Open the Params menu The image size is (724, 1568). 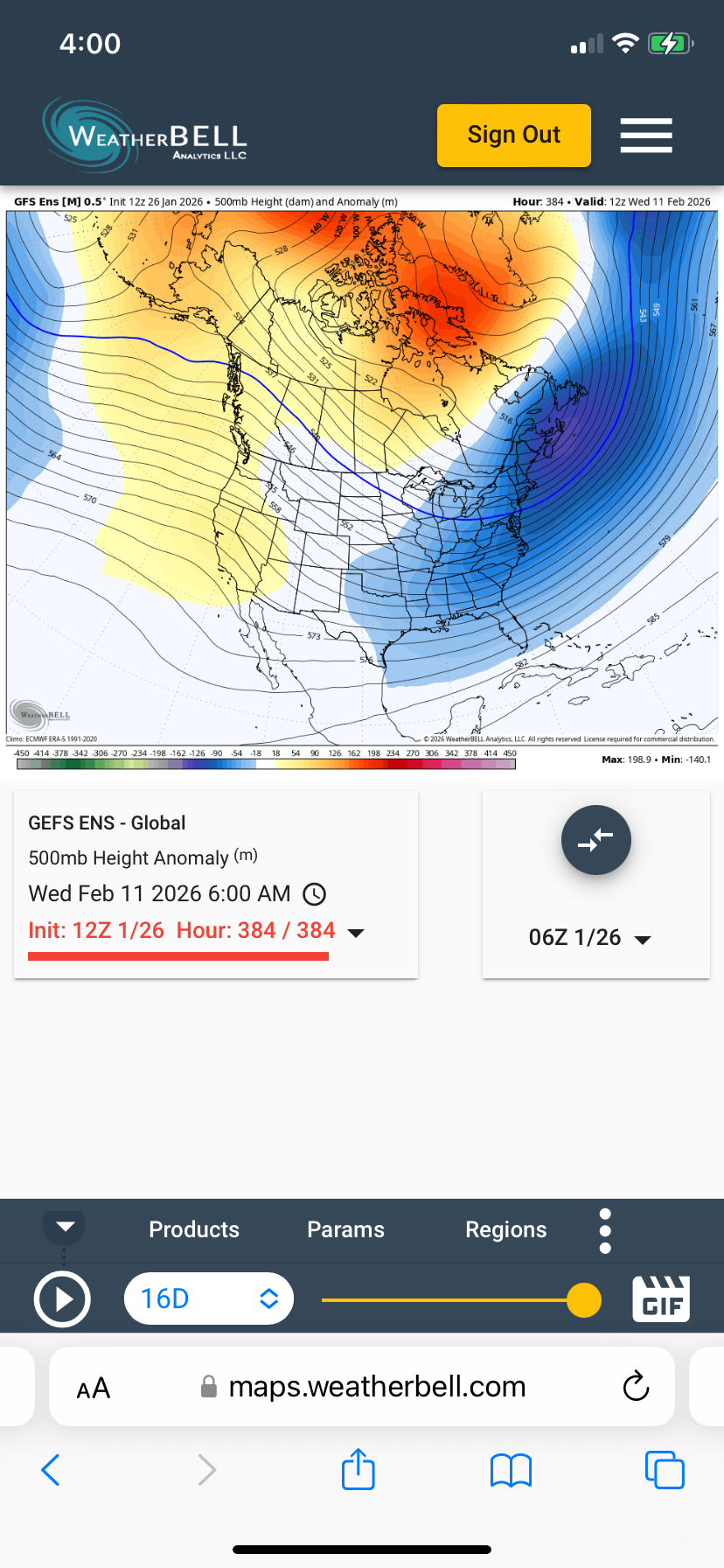[x=345, y=1229]
